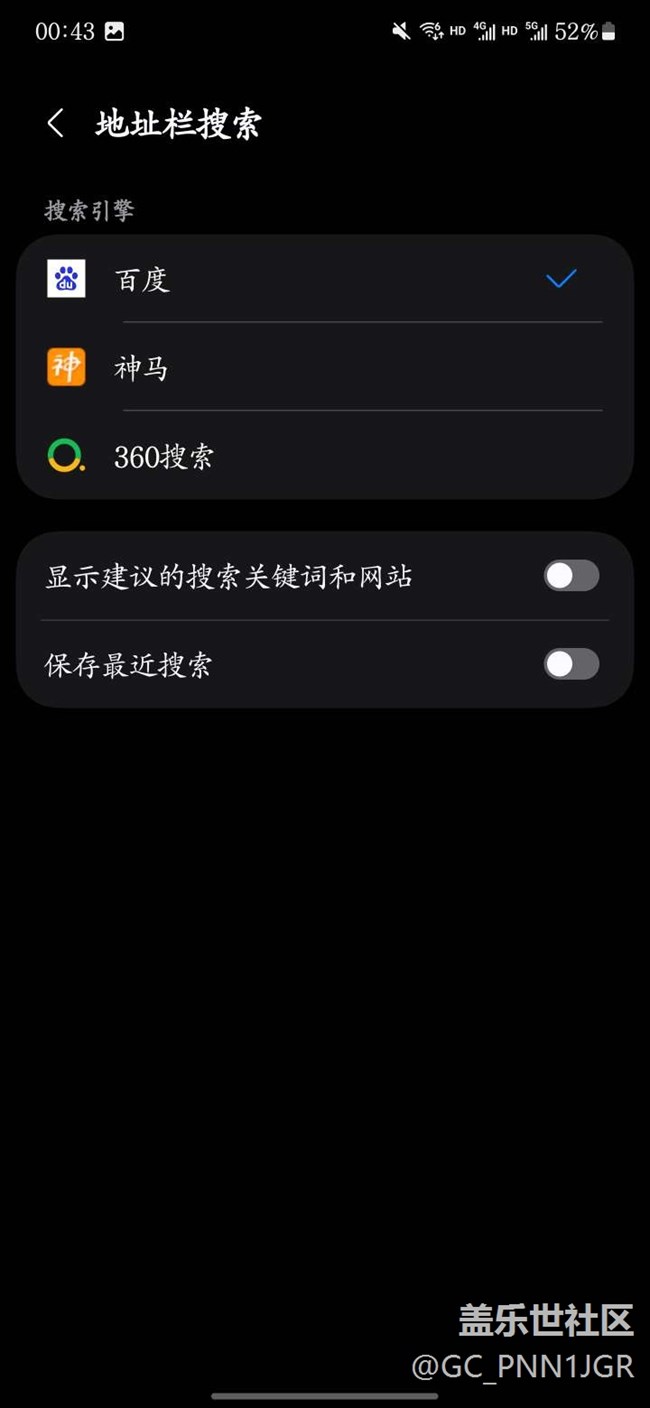This screenshot has width=650, height=1408.
Task: Choose 神马 as search engine
Action: tap(325, 367)
